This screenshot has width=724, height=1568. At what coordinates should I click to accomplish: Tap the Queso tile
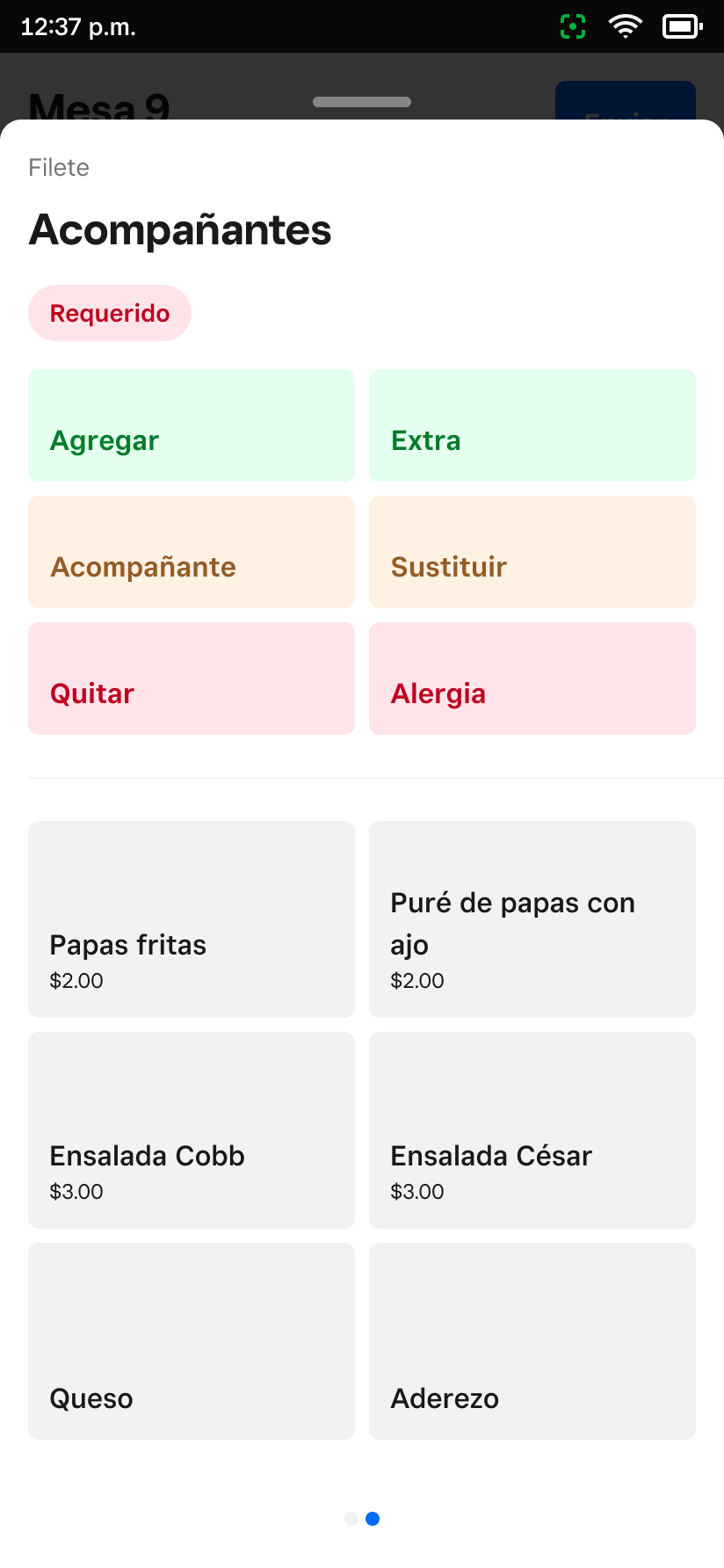tap(192, 1341)
